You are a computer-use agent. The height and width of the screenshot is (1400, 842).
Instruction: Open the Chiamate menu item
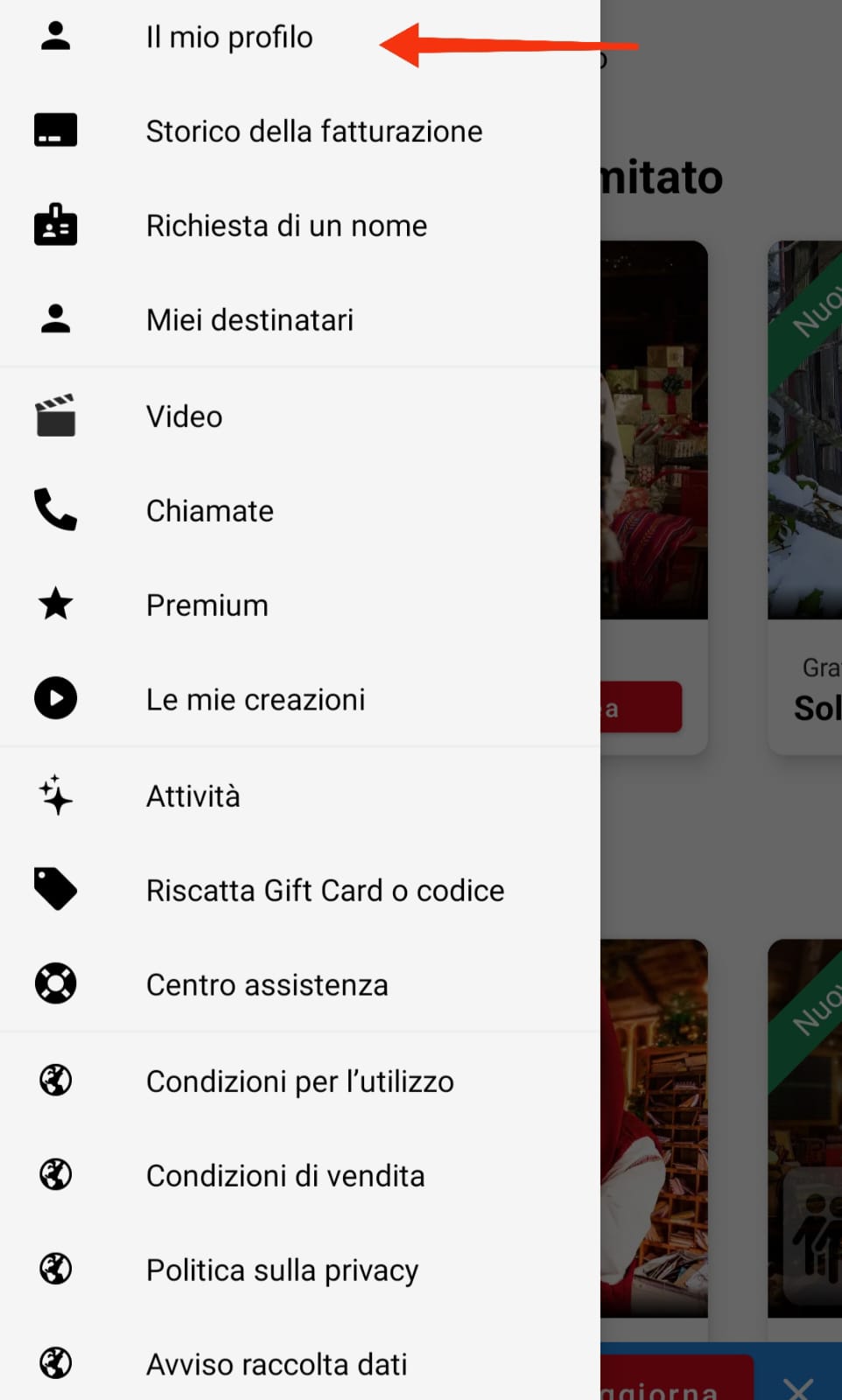(x=209, y=511)
